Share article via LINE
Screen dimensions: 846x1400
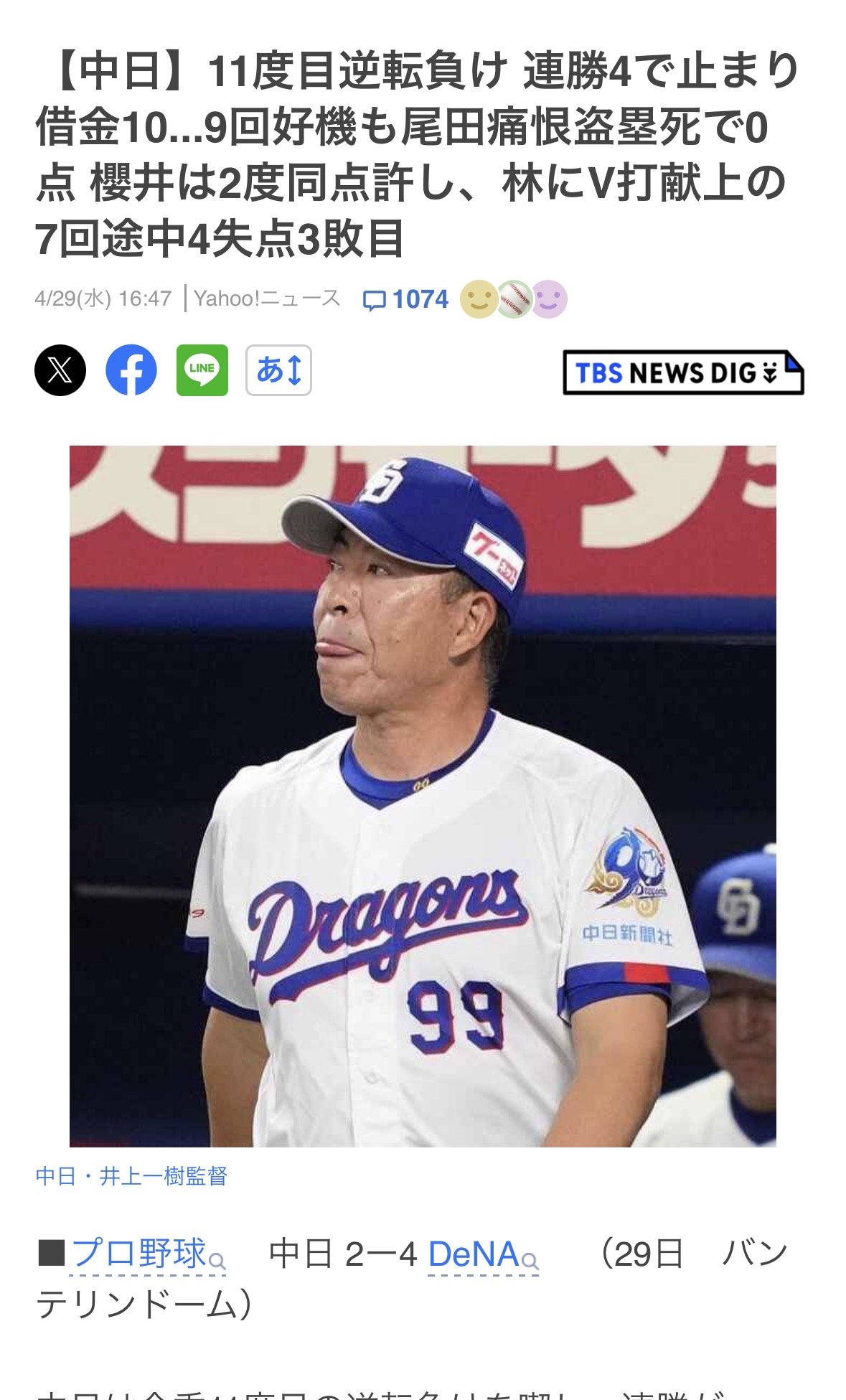click(x=202, y=370)
